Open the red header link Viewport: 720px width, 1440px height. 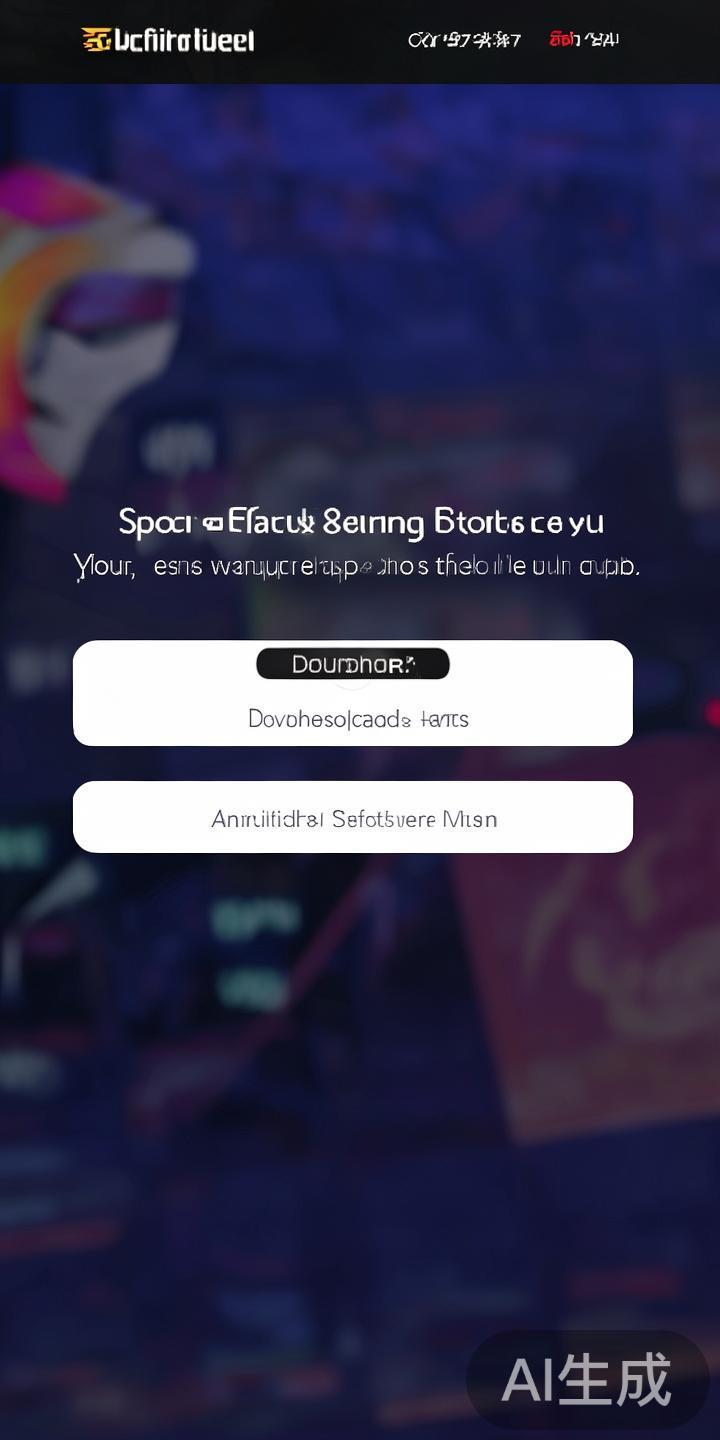pos(584,40)
